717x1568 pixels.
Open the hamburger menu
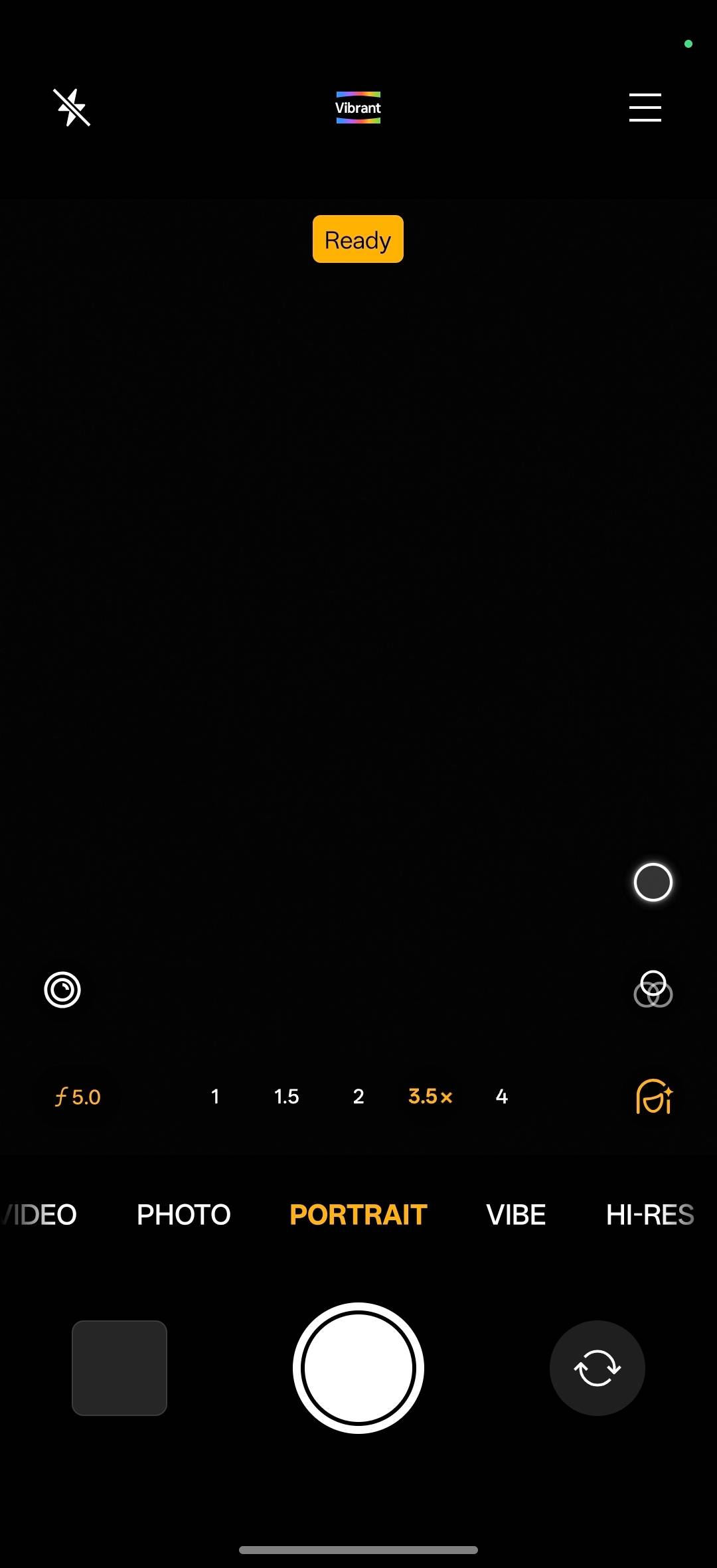click(645, 108)
